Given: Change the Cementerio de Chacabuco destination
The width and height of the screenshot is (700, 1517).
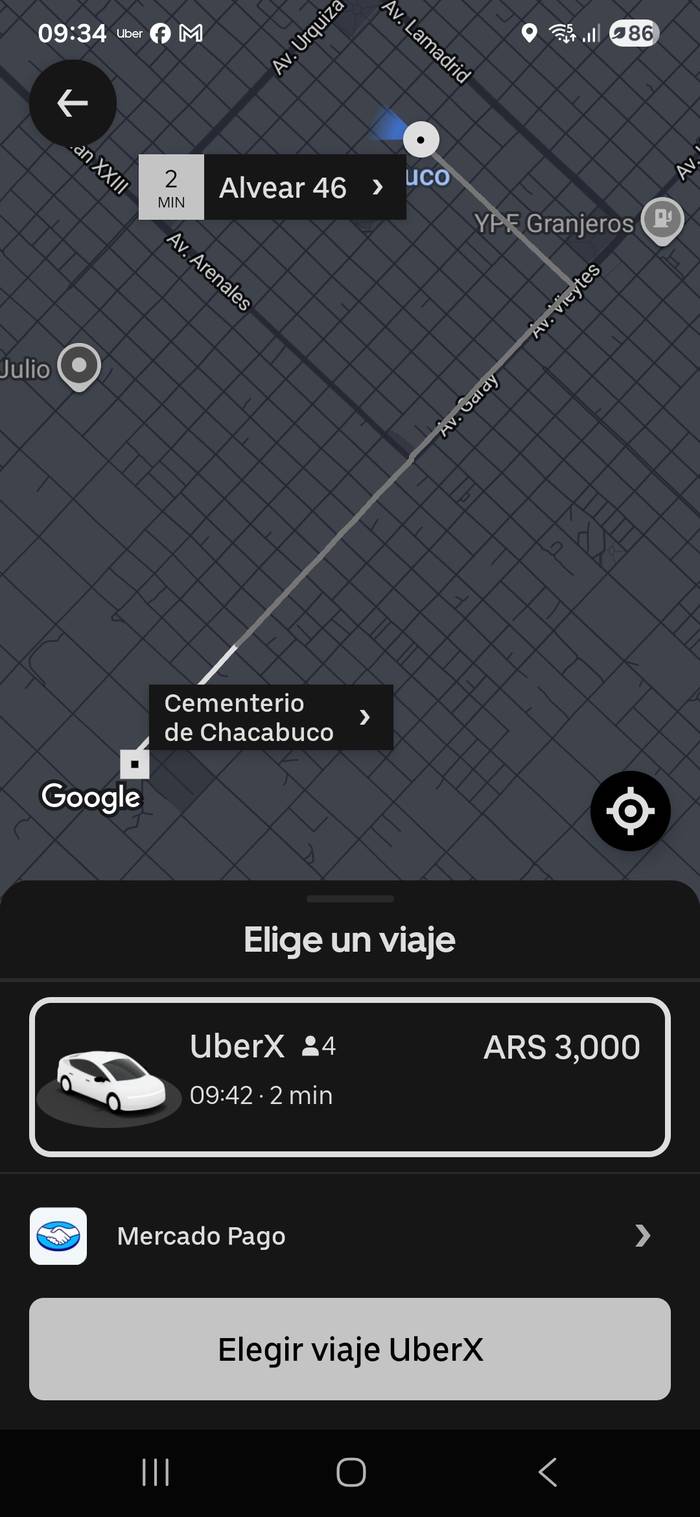Looking at the screenshot, I should pos(270,718).
